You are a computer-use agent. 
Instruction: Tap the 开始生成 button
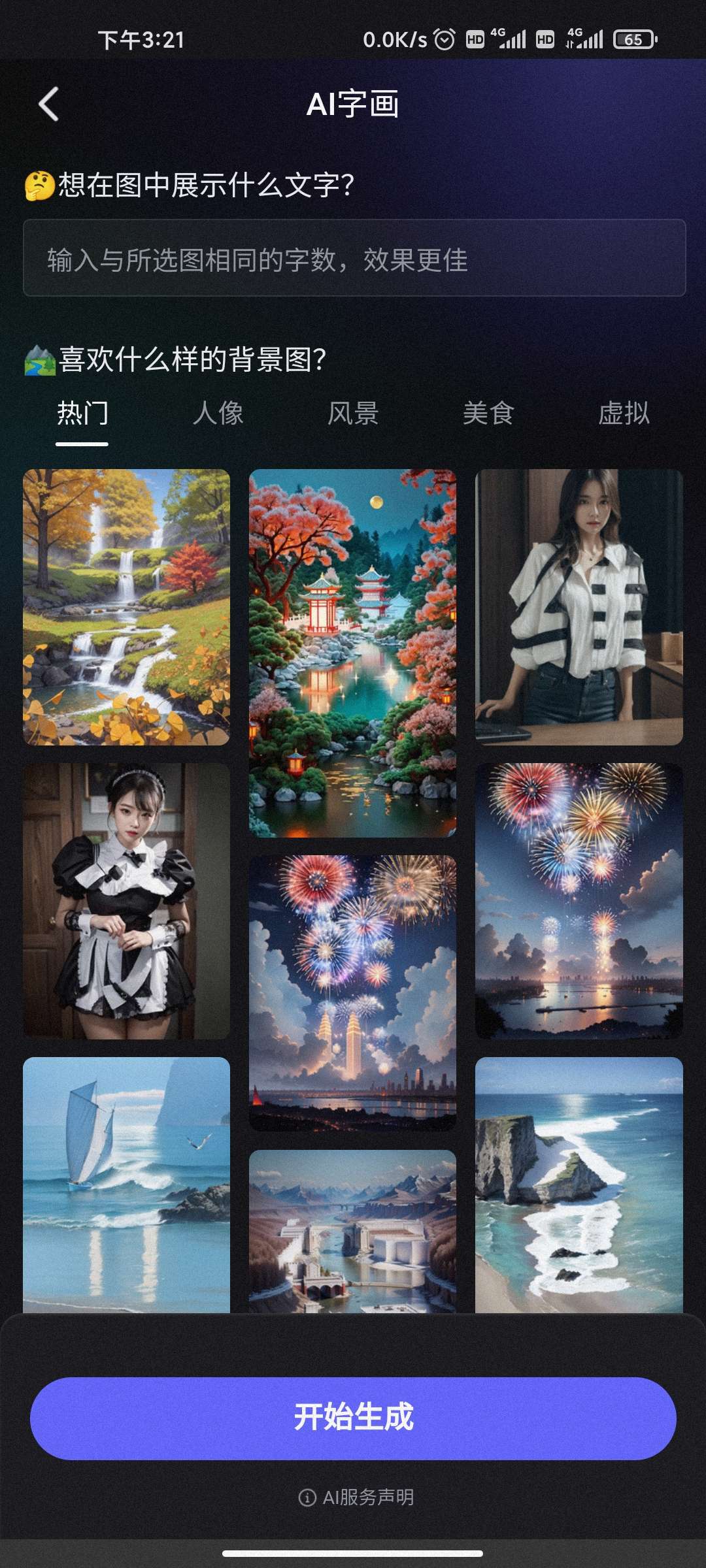353,1418
